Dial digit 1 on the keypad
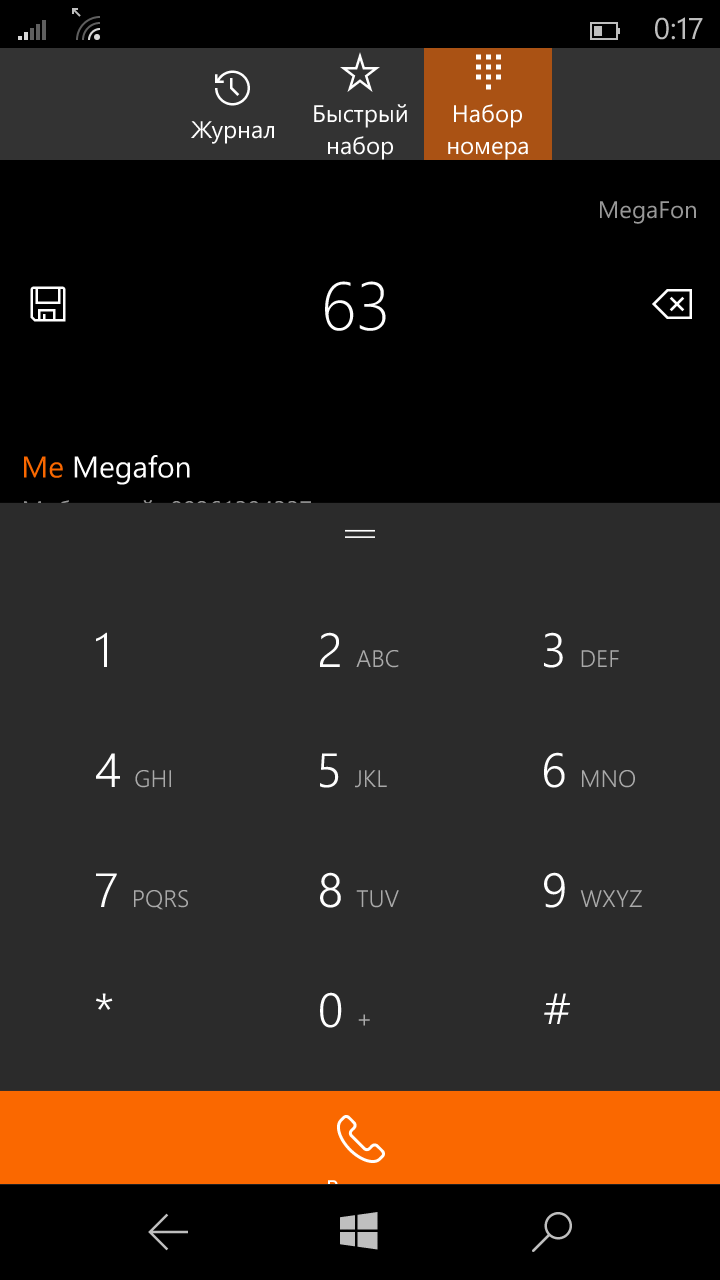 104,651
